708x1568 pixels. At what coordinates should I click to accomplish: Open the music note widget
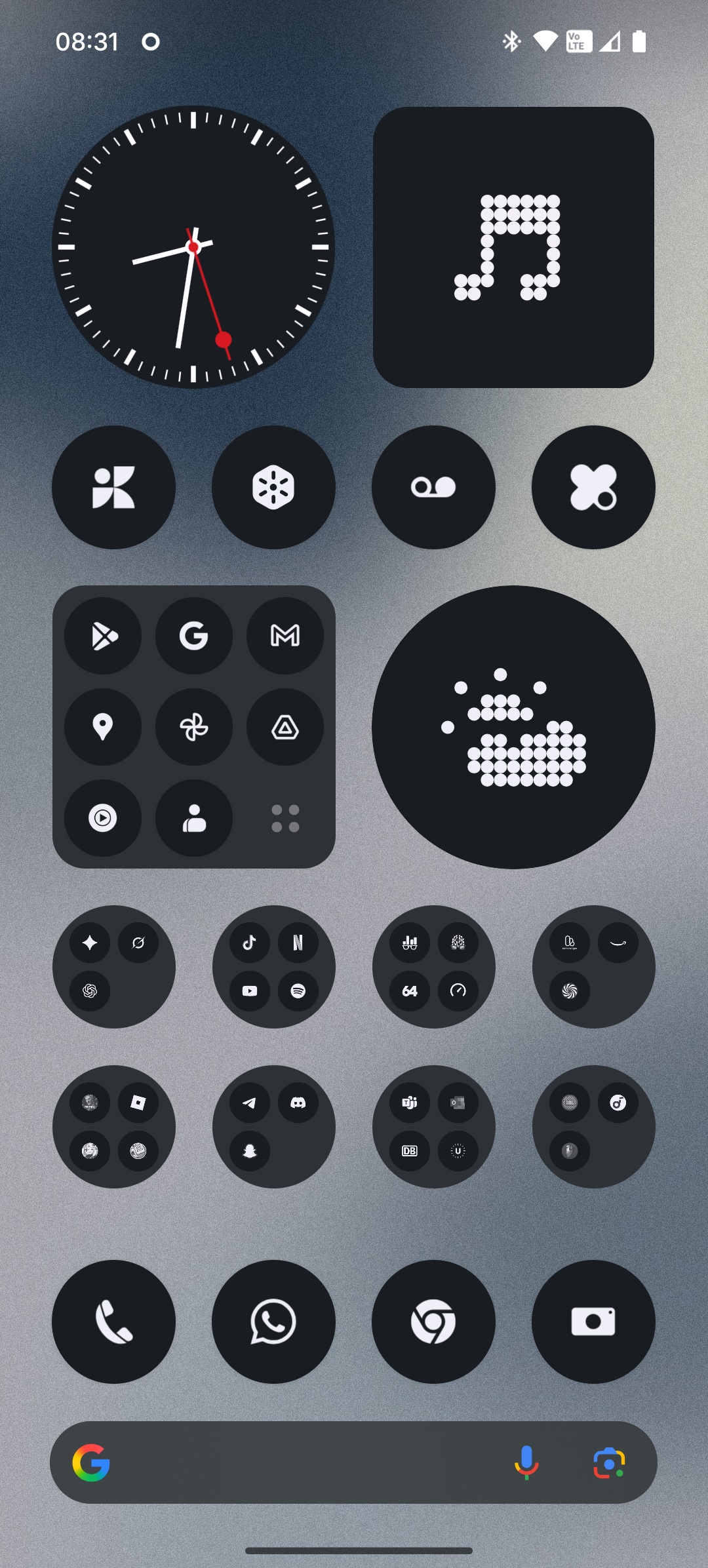[x=513, y=247]
